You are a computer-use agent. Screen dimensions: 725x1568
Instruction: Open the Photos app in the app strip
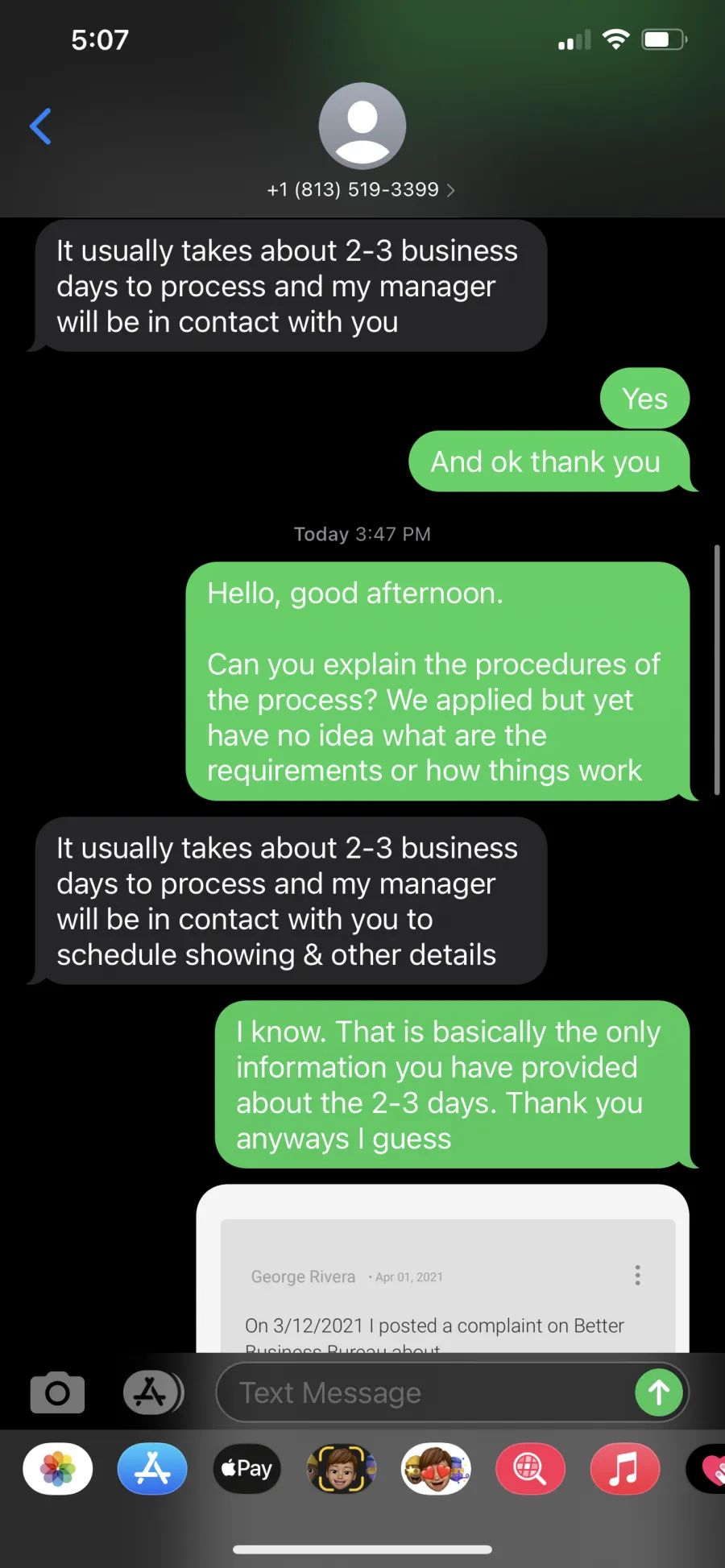click(x=58, y=1468)
